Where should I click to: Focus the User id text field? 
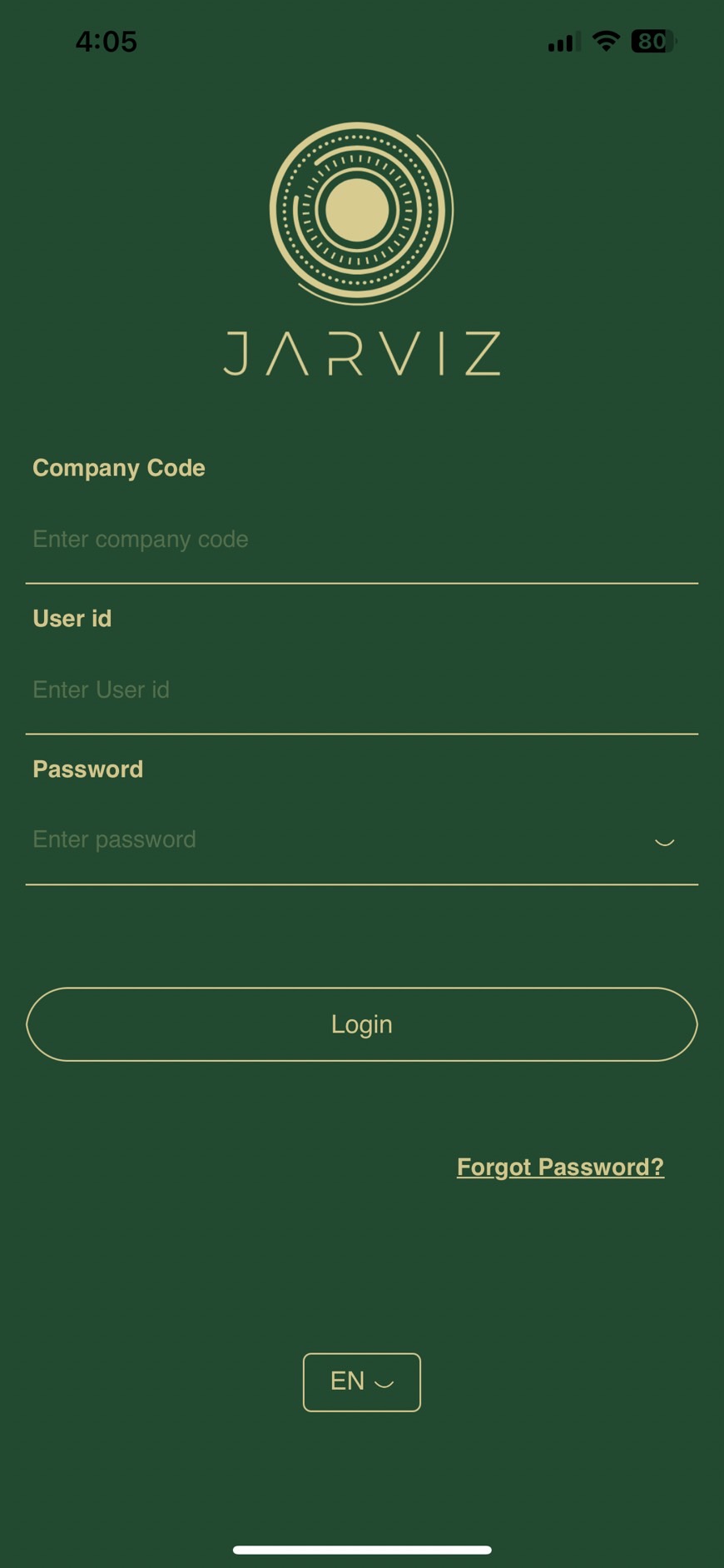(361, 689)
